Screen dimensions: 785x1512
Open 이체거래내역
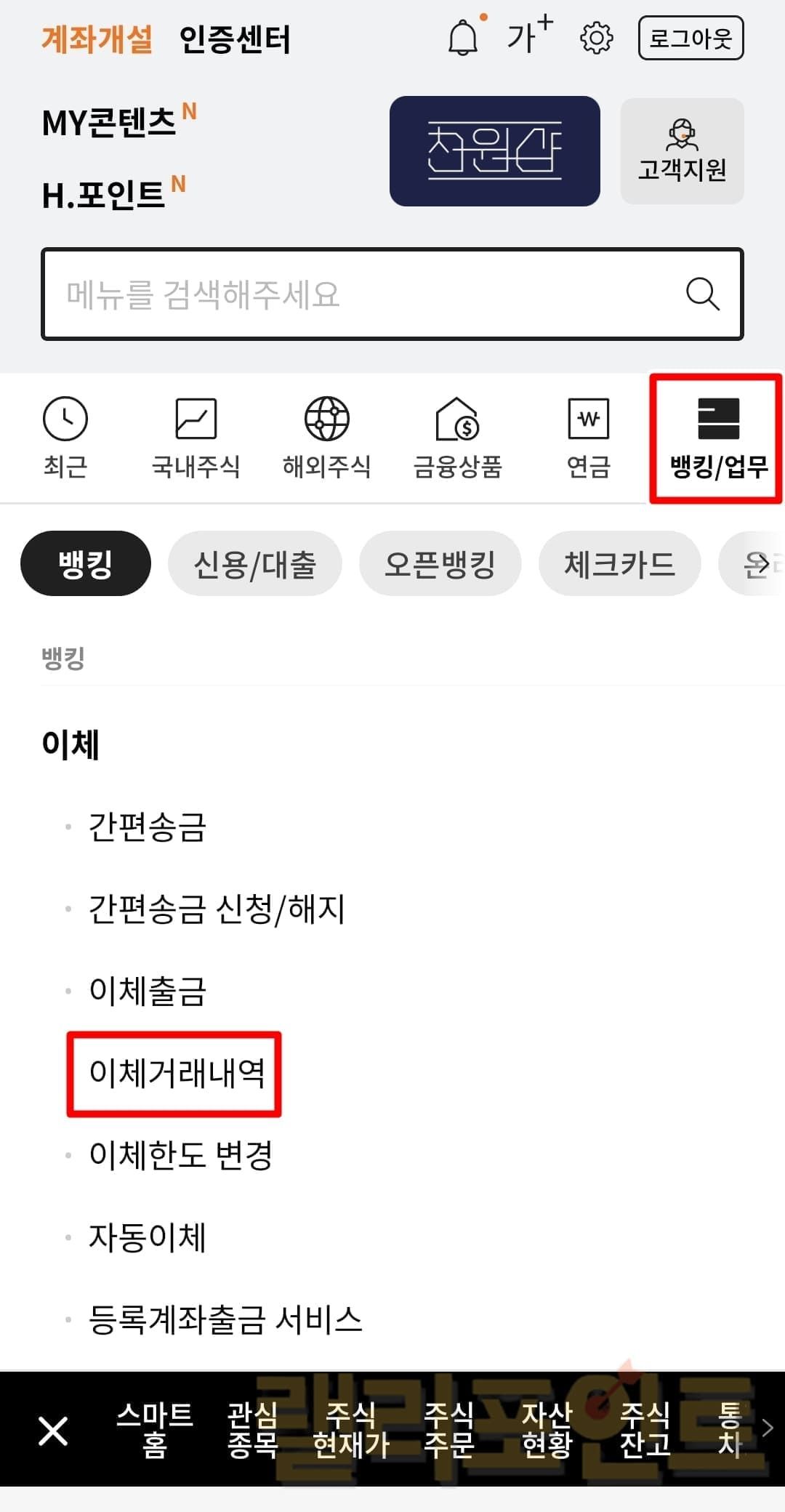tap(177, 1073)
